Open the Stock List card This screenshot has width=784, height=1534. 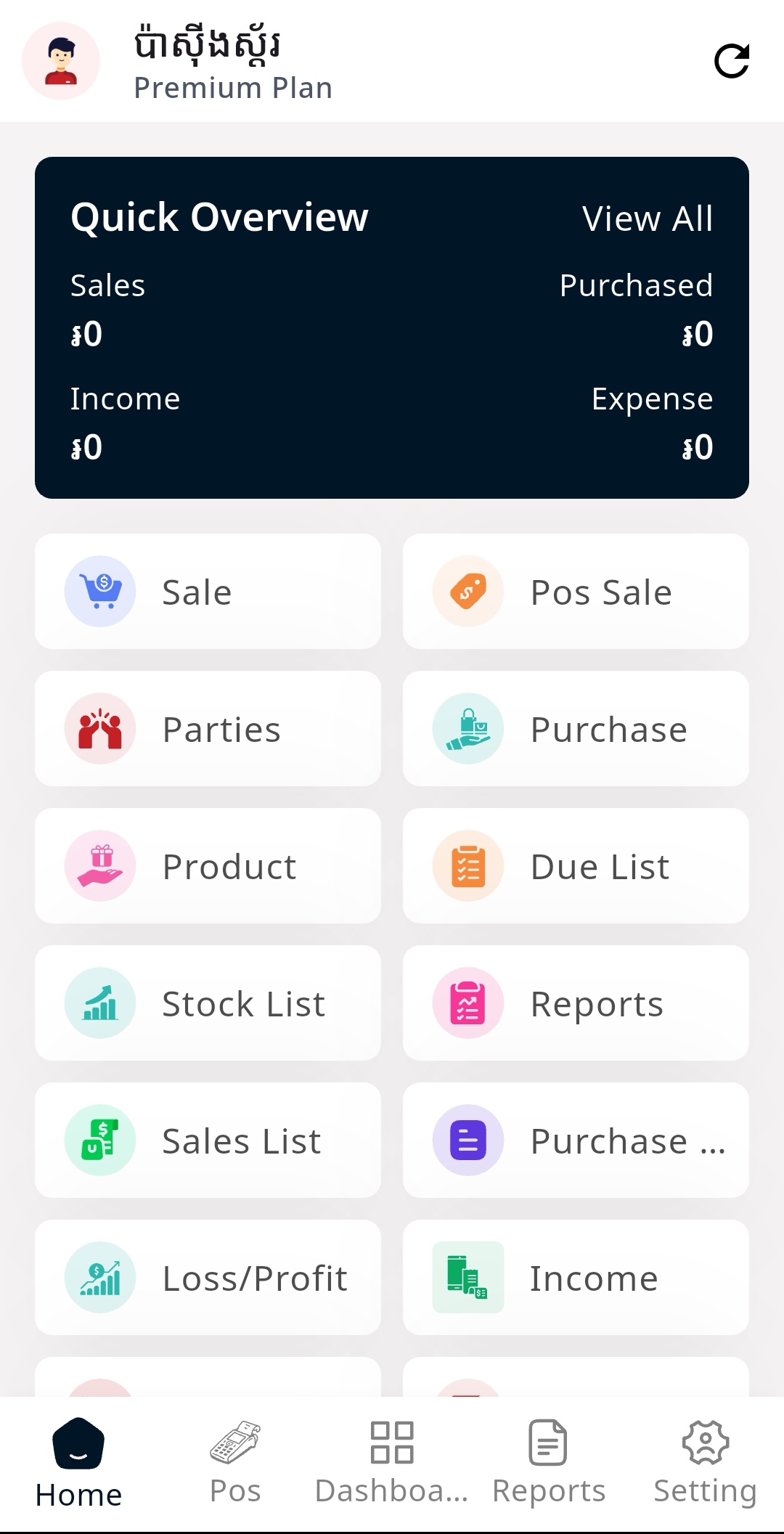point(208,1003)
